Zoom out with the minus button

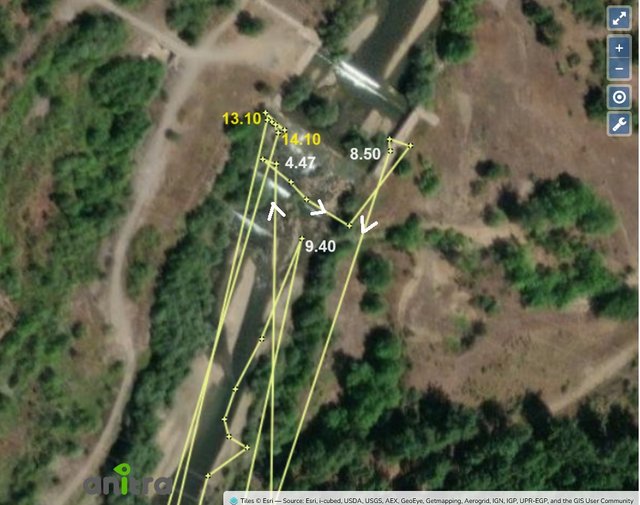[x=619, y=68]
